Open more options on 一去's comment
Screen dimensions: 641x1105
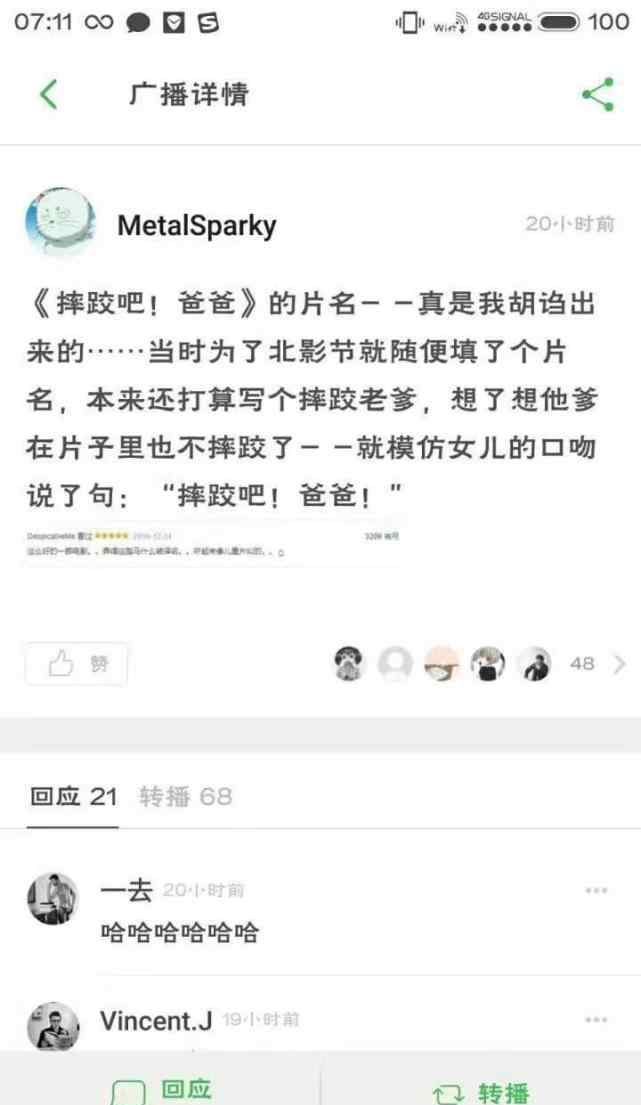tap(596, 891)
